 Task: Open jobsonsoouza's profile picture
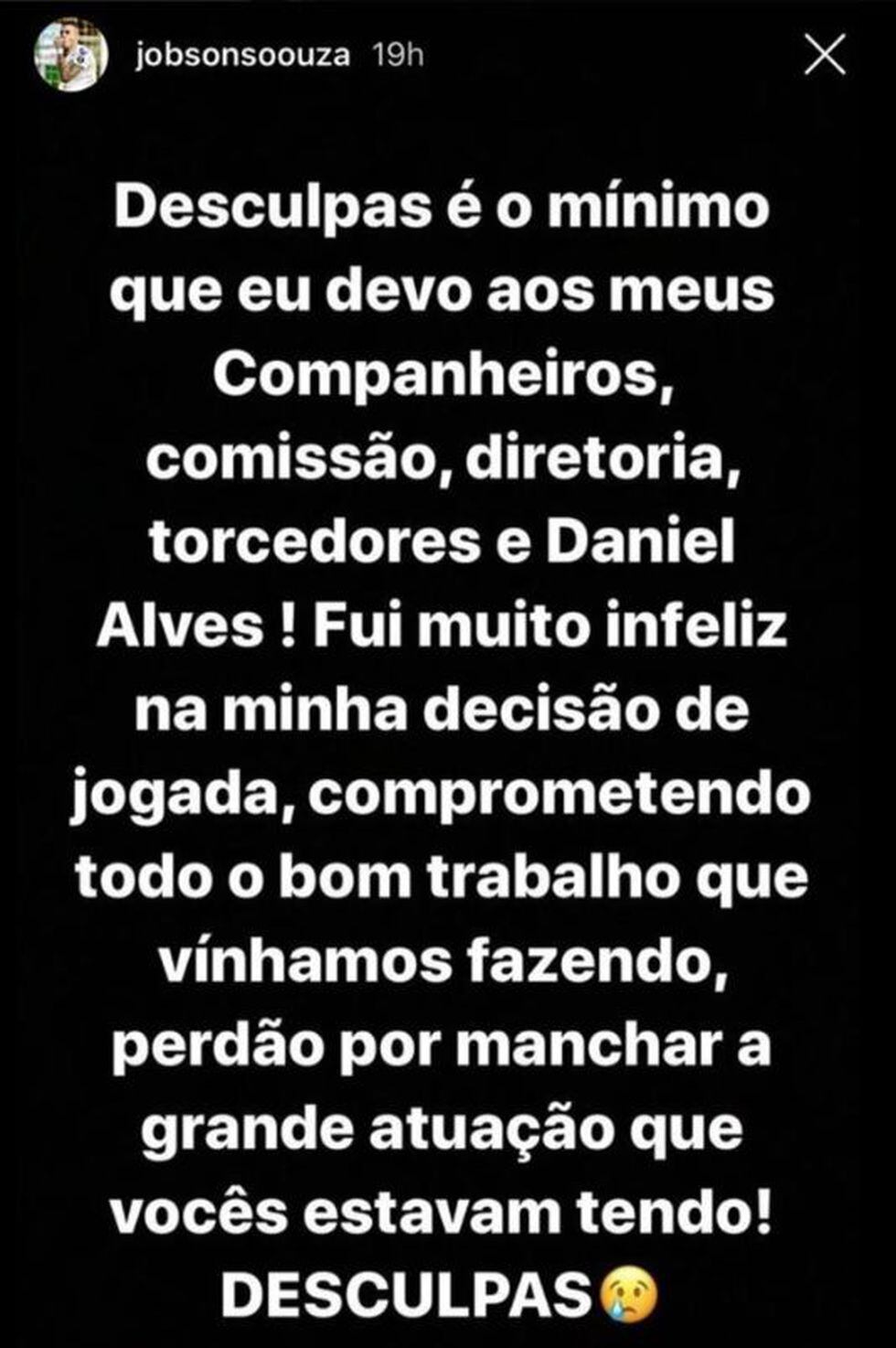click(x=71, y=57)
